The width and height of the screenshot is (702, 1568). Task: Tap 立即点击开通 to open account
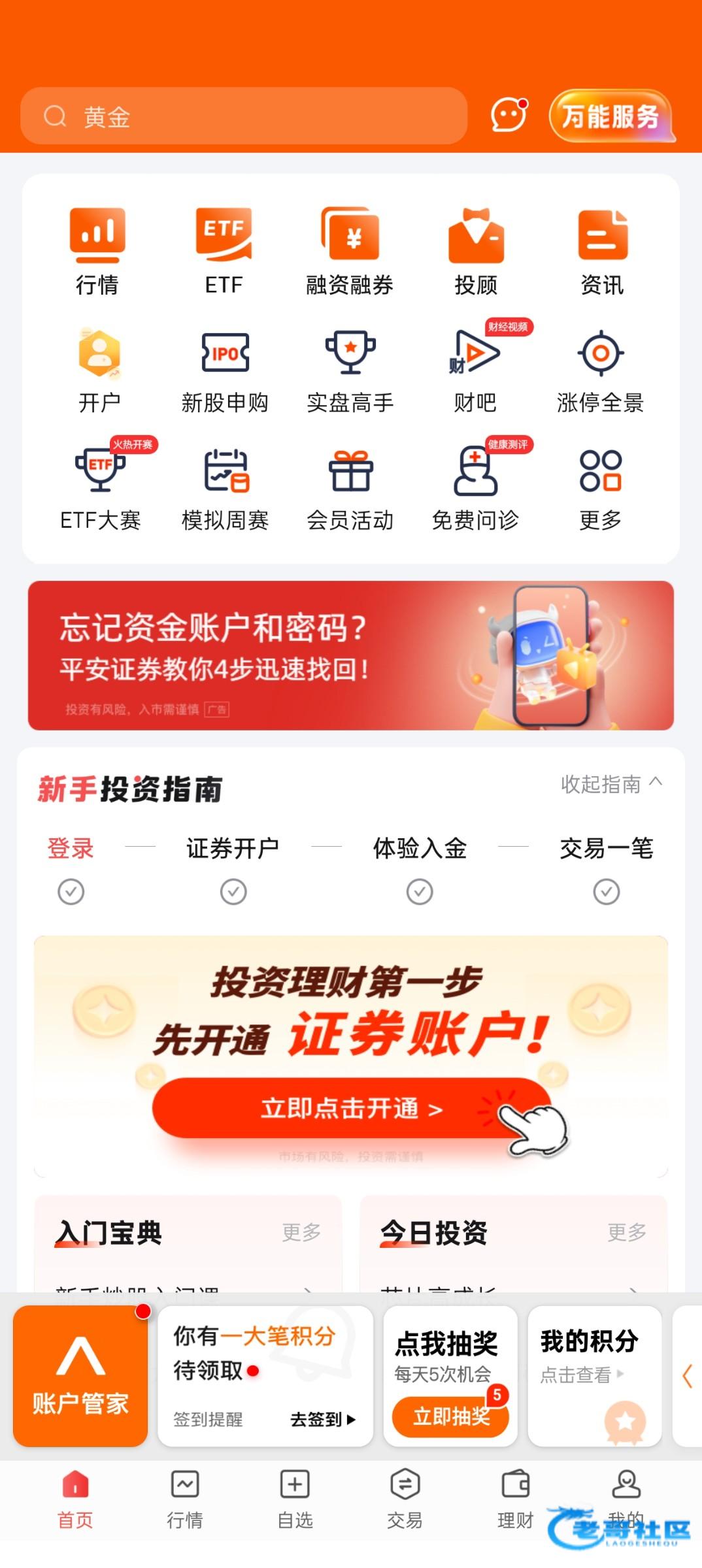point(352,1108)
